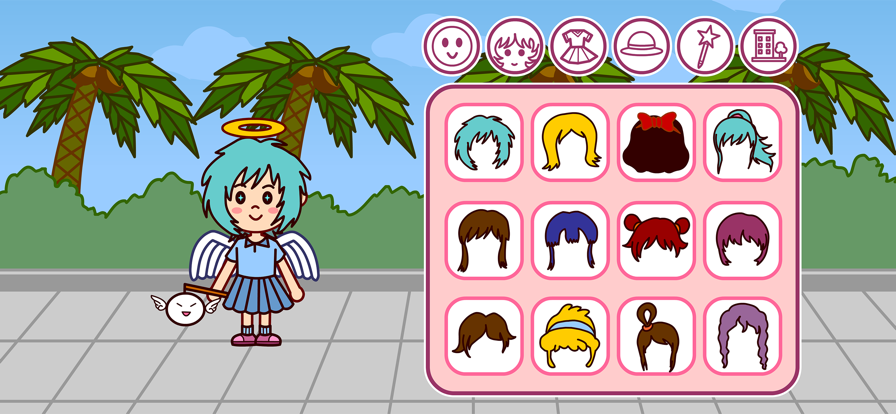The image size is (896, 414).
Task: Pick the lavender wavy long hairstyle
Action: coord(742,336)
